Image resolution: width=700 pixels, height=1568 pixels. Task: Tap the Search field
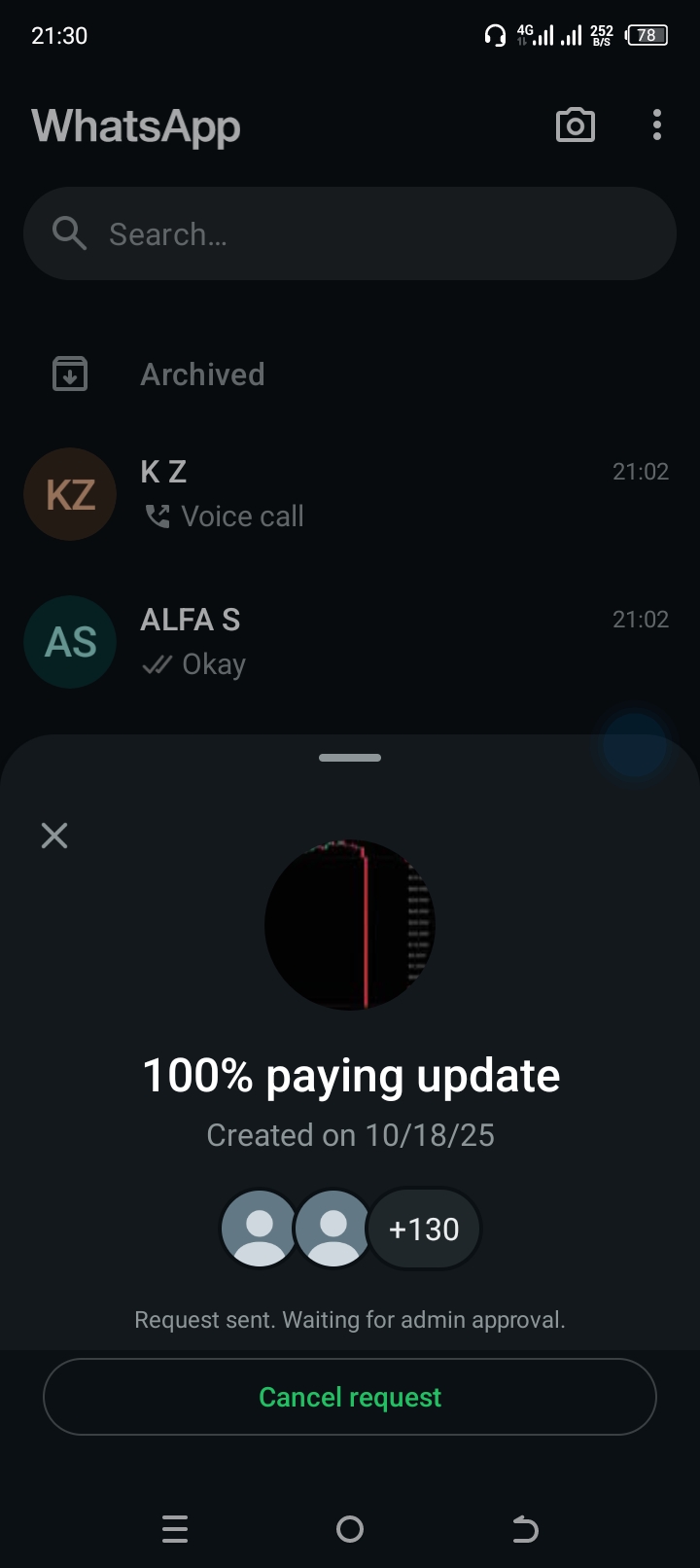tap(350, 234)
